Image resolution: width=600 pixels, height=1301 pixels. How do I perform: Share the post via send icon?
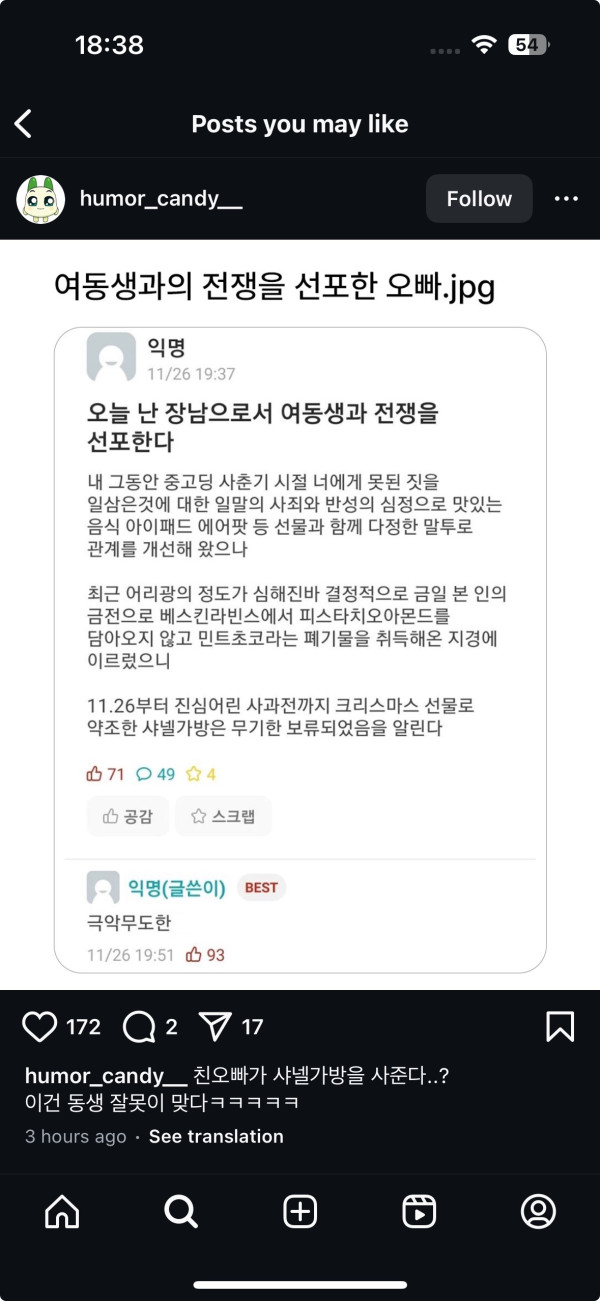tap(215, 1026)
